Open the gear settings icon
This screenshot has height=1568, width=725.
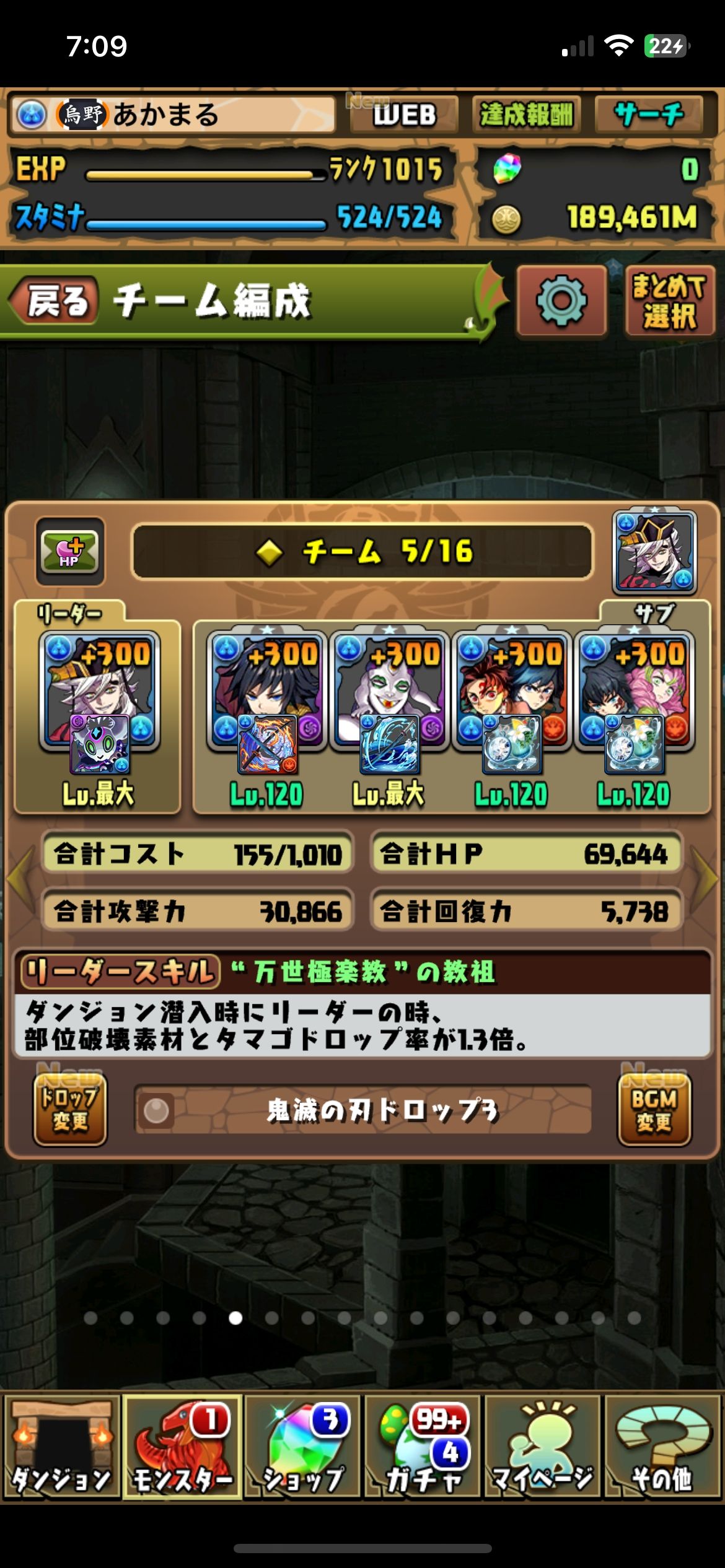(561, 302)
